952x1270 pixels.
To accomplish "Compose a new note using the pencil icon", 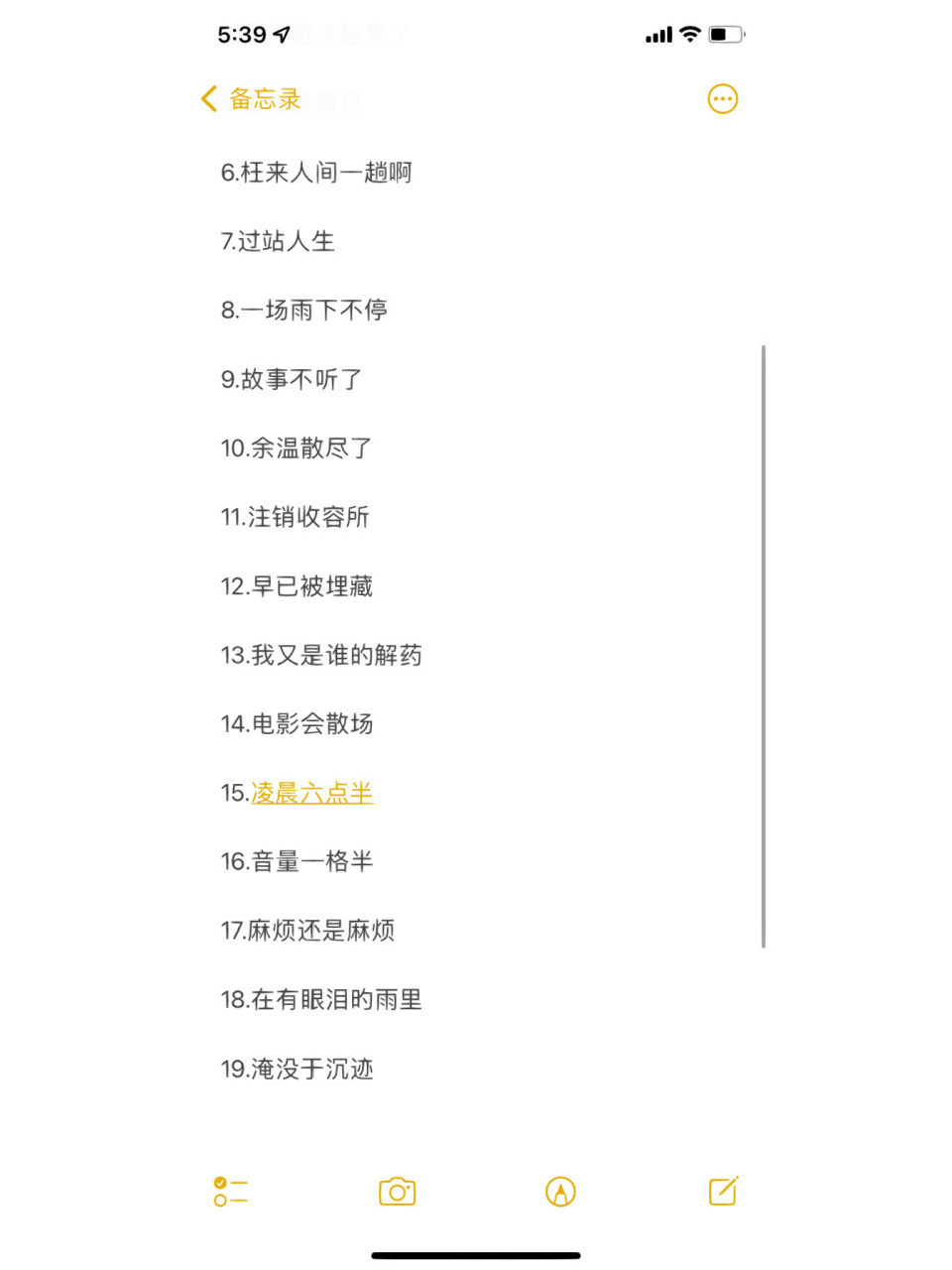I will (x=723, y=1190).
